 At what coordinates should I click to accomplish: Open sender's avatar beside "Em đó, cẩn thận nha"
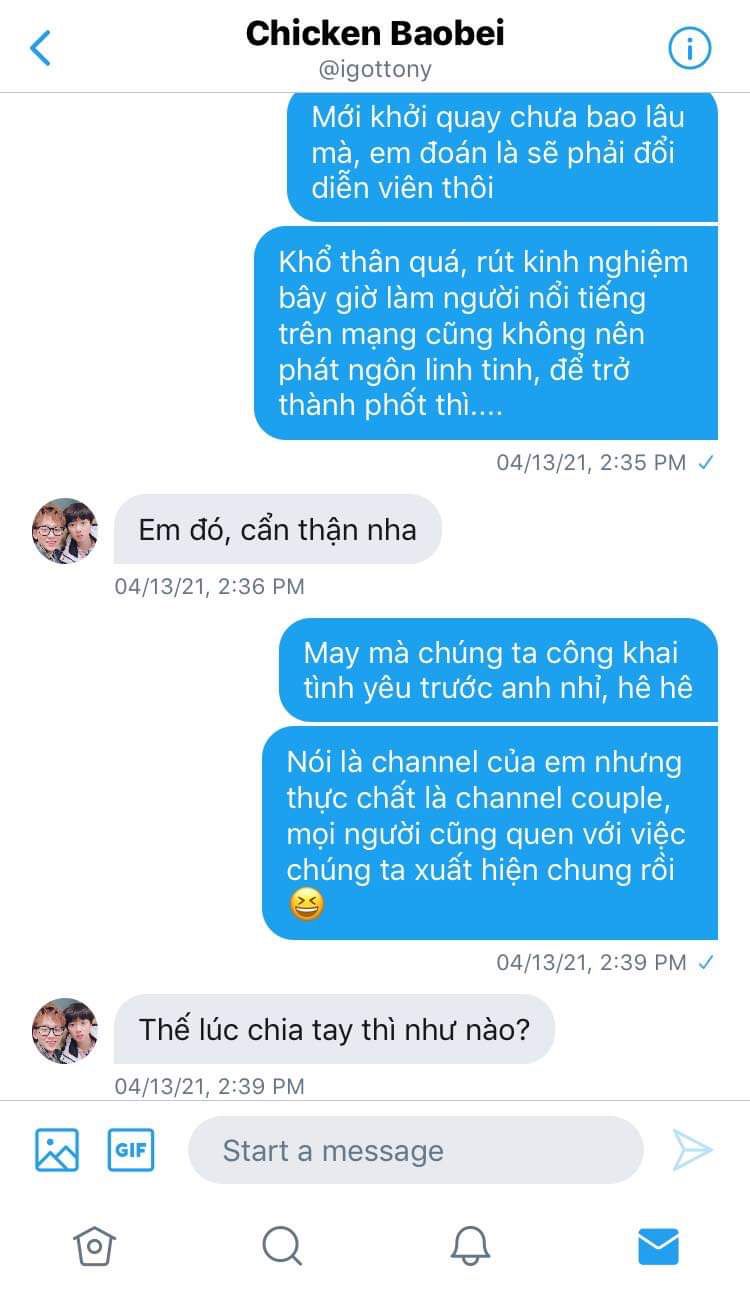pos(65,531)
